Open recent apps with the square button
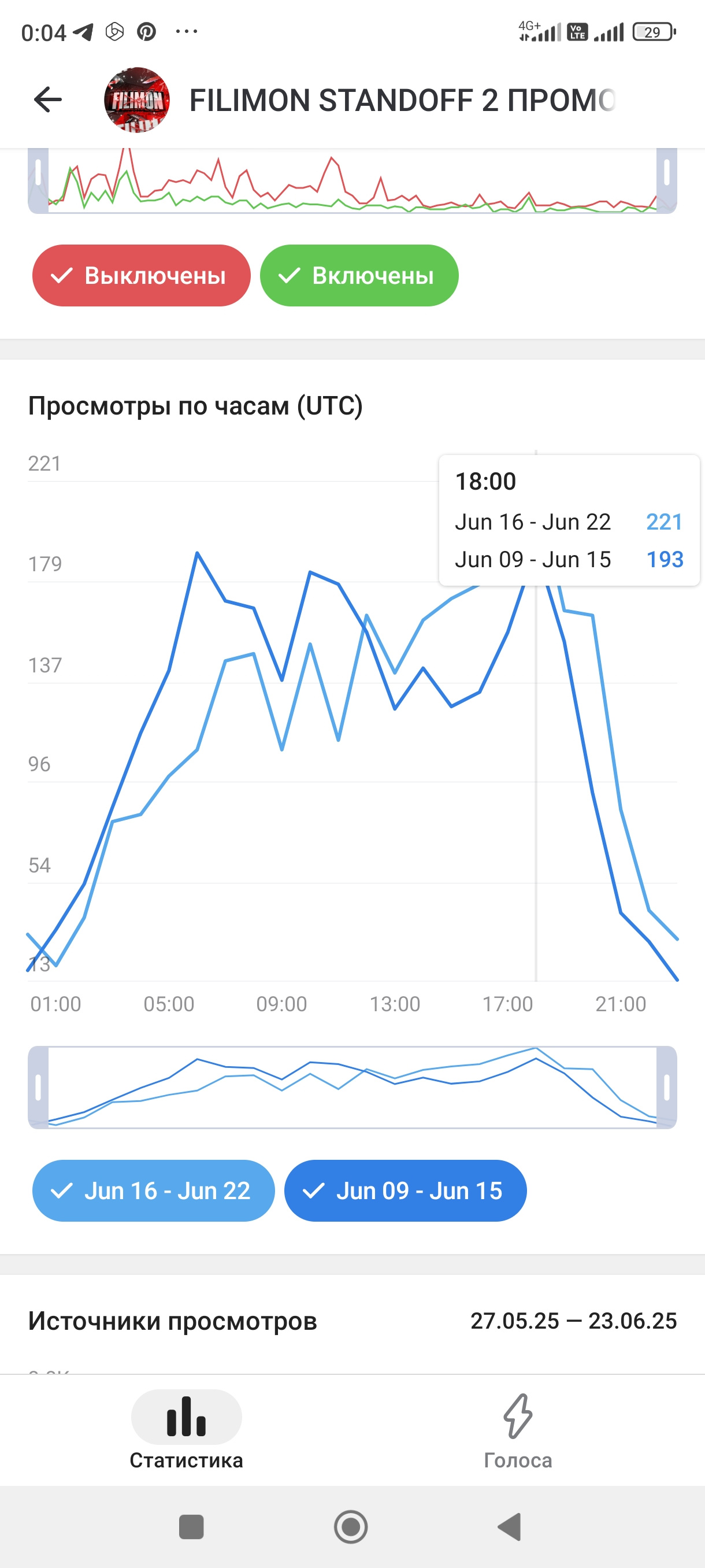705x1568 pixels. (192, 1526)
